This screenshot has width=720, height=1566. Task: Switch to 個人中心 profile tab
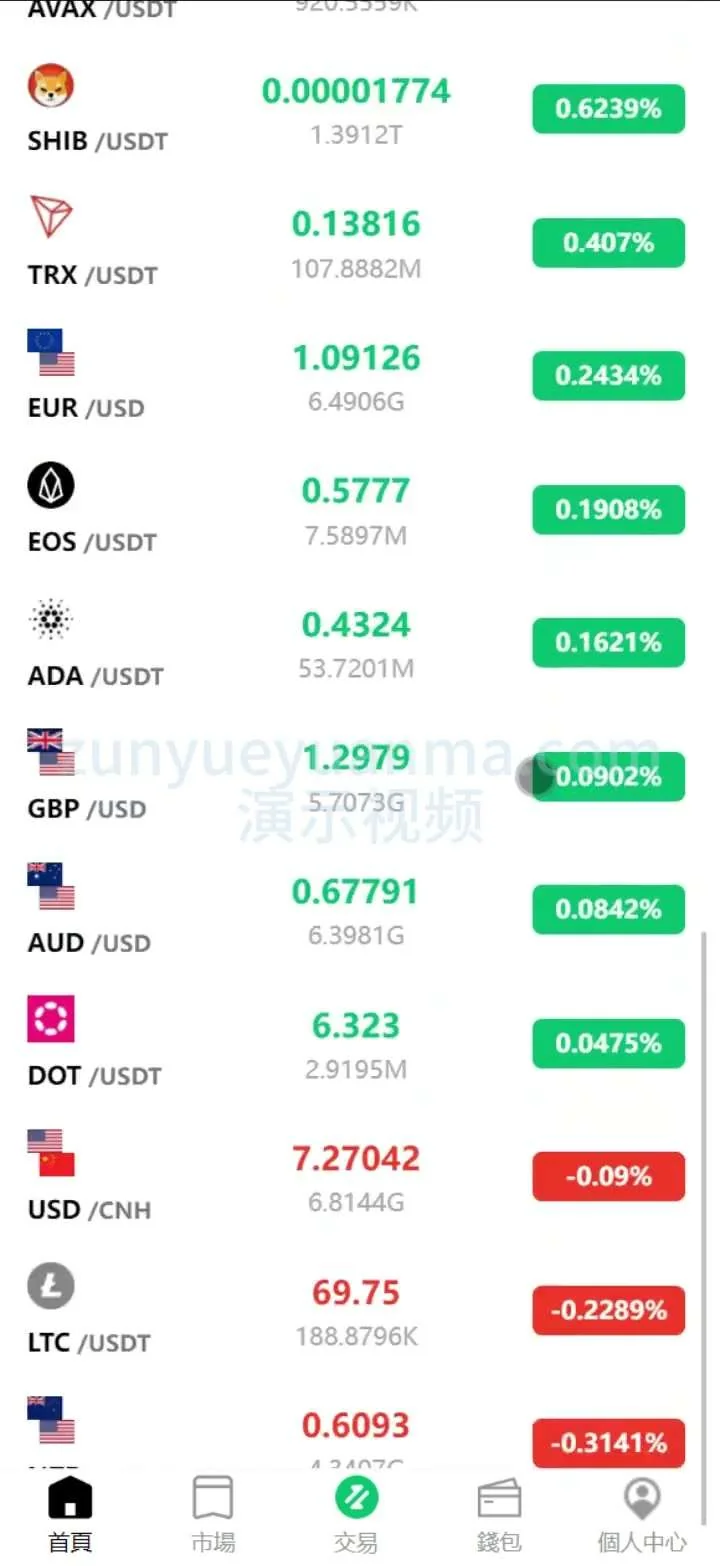coord(641,1514)
